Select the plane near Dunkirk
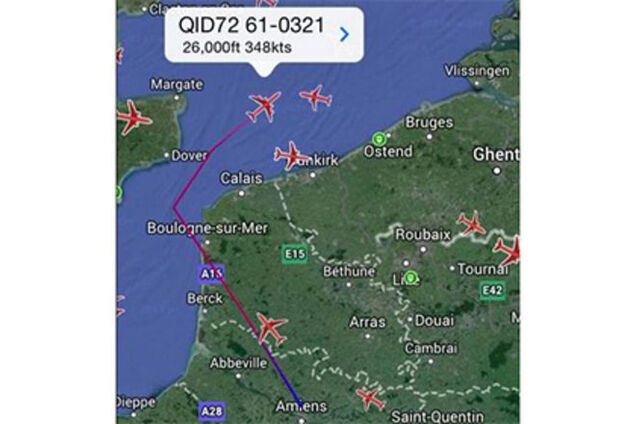The height and width of the screenshot is (424, 636). [289, 155]
